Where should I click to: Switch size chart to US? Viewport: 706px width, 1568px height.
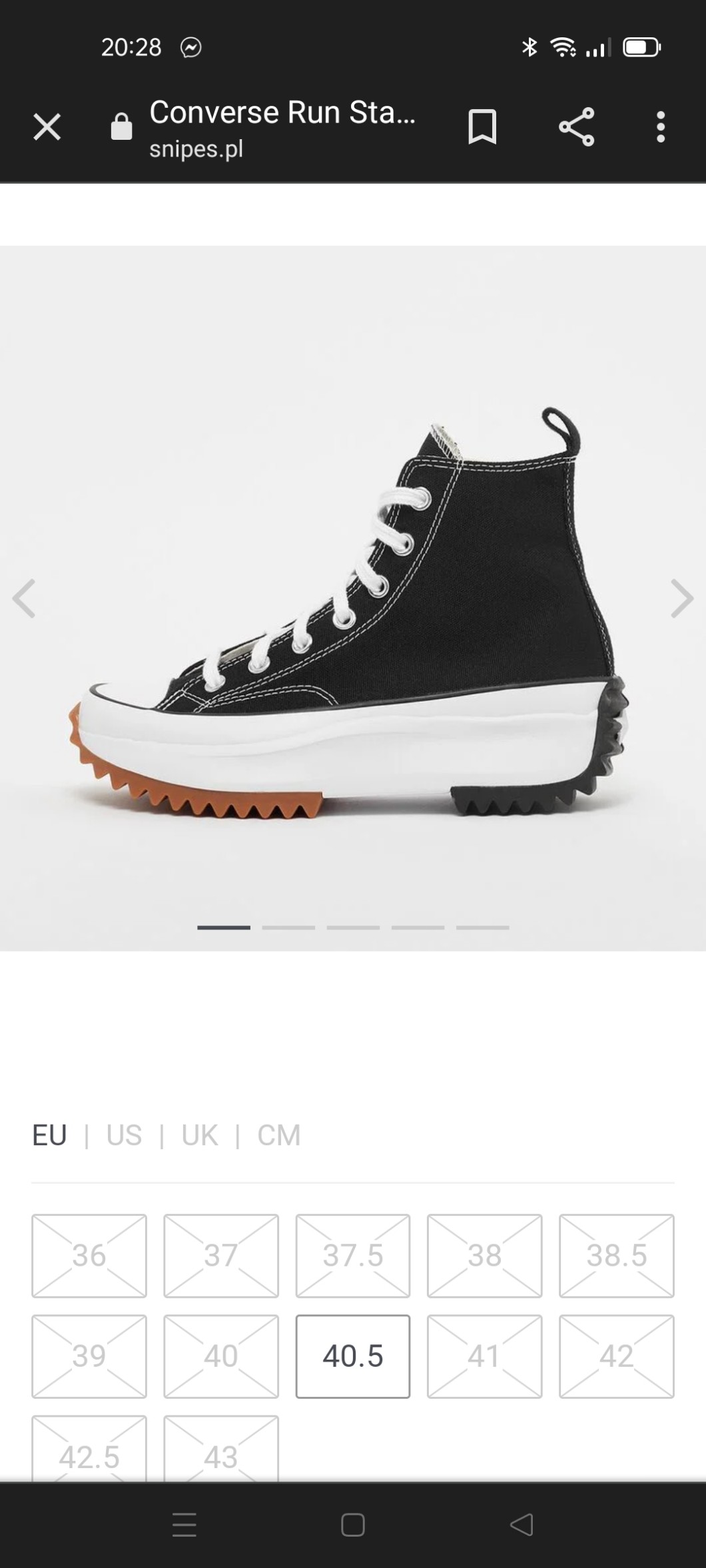tap(124, 1135)
